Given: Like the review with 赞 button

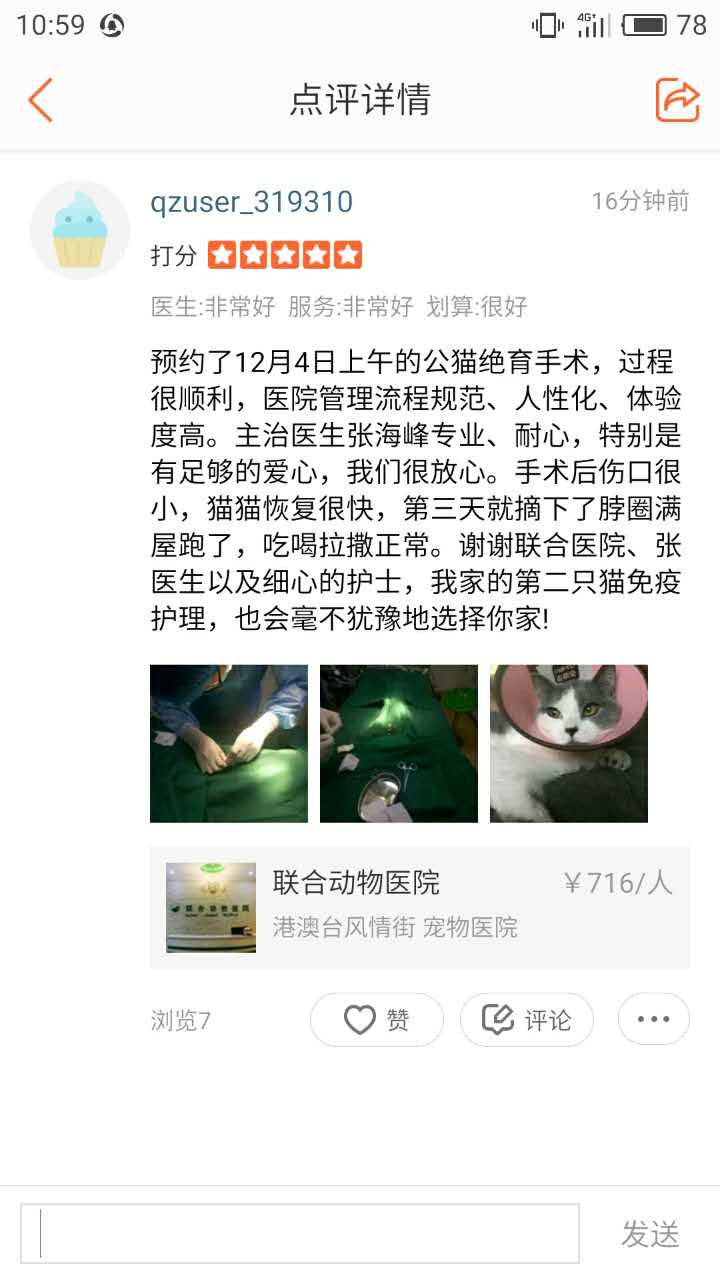Looking at the screenshot, I should [377, 1019].
